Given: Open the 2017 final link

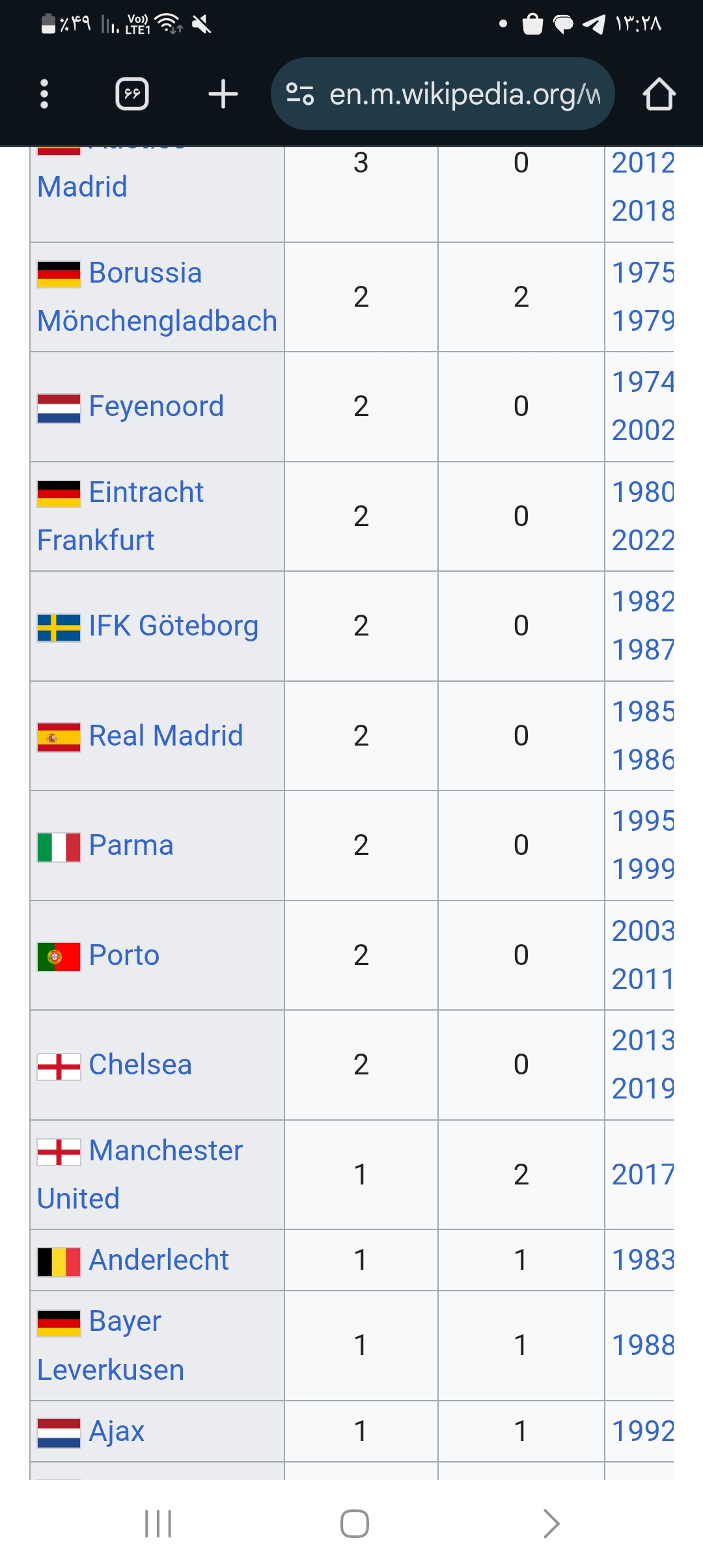Looking at the screenshot, I should [642, 1175].
